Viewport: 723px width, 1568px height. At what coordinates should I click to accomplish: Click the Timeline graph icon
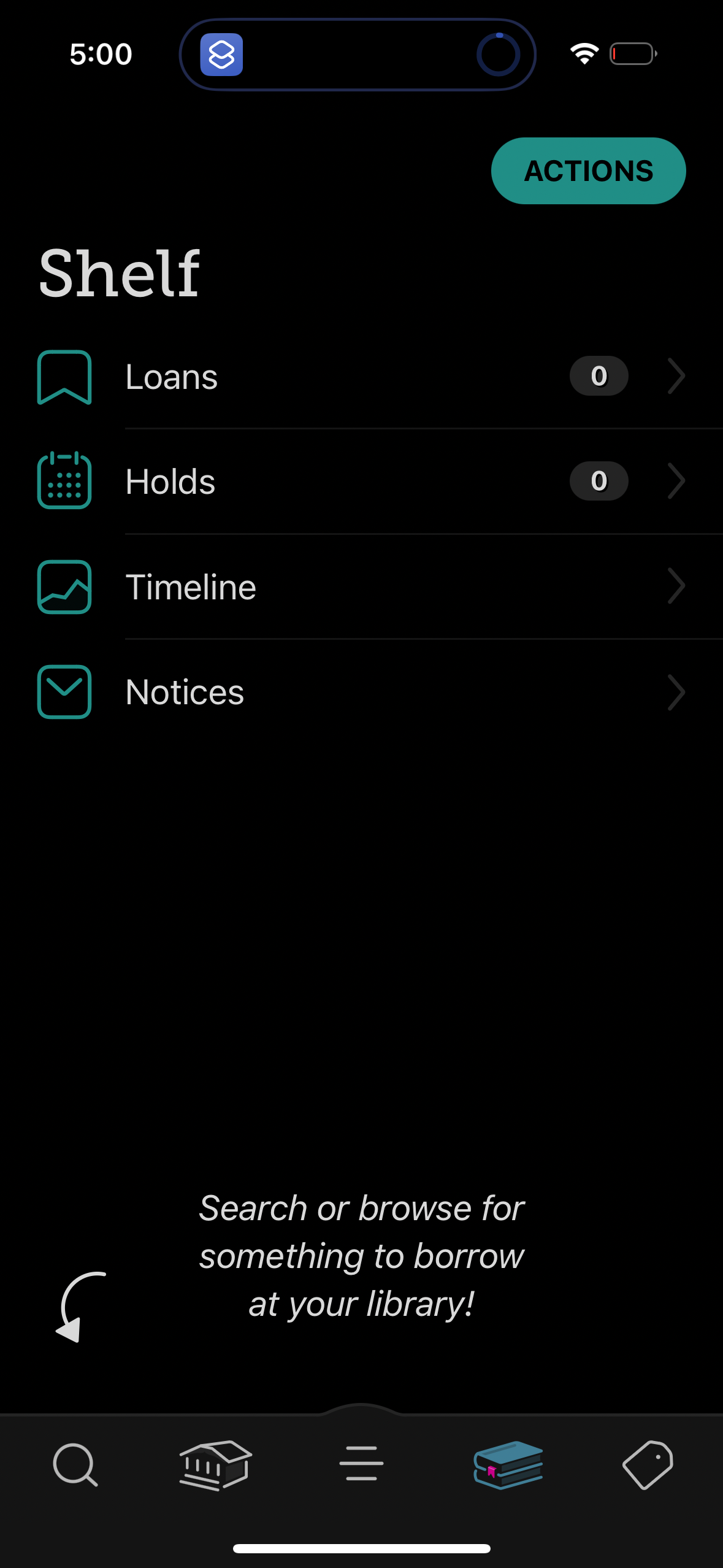click(x=64, y=586)
